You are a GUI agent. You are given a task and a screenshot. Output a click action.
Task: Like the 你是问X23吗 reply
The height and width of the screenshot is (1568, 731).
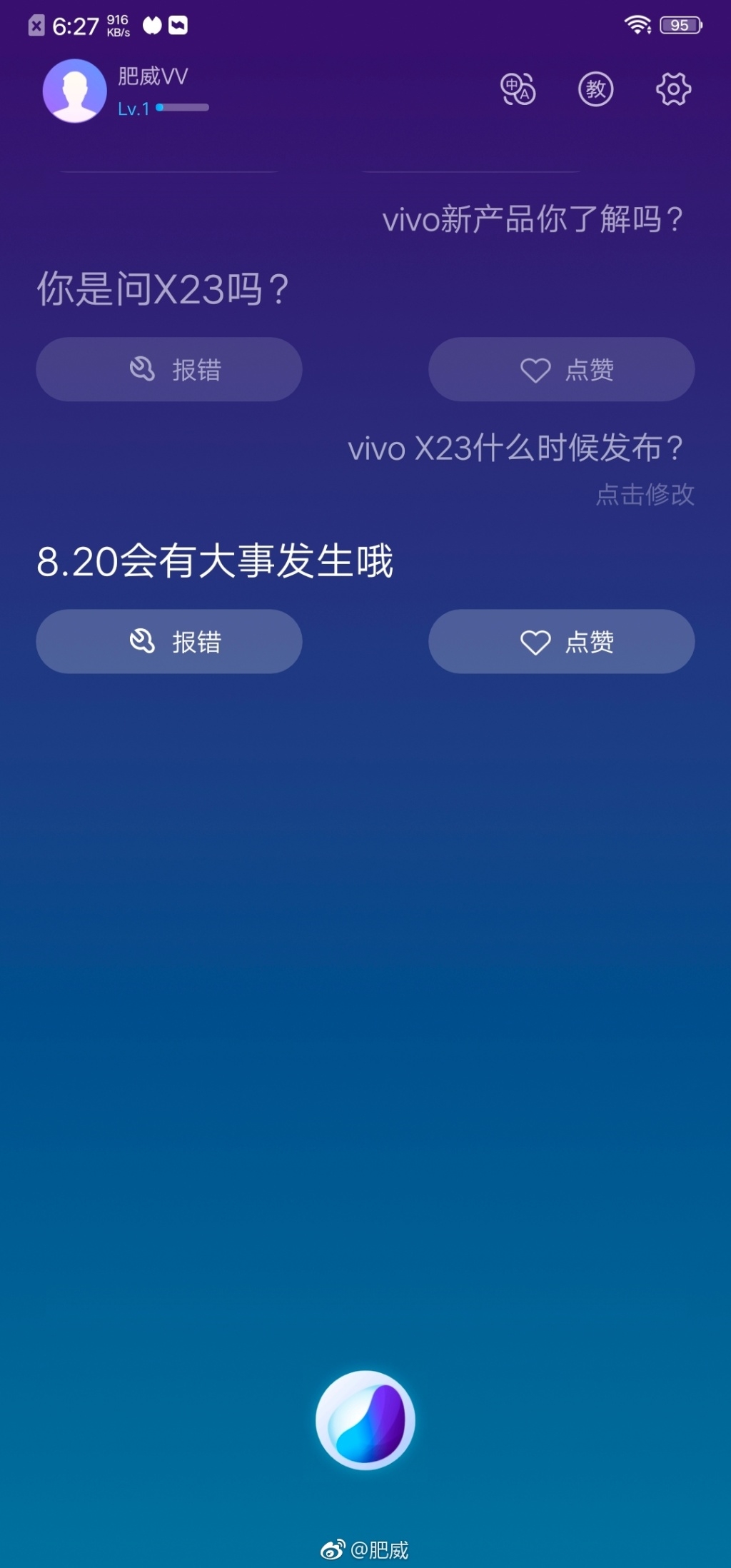click(561, 369)
